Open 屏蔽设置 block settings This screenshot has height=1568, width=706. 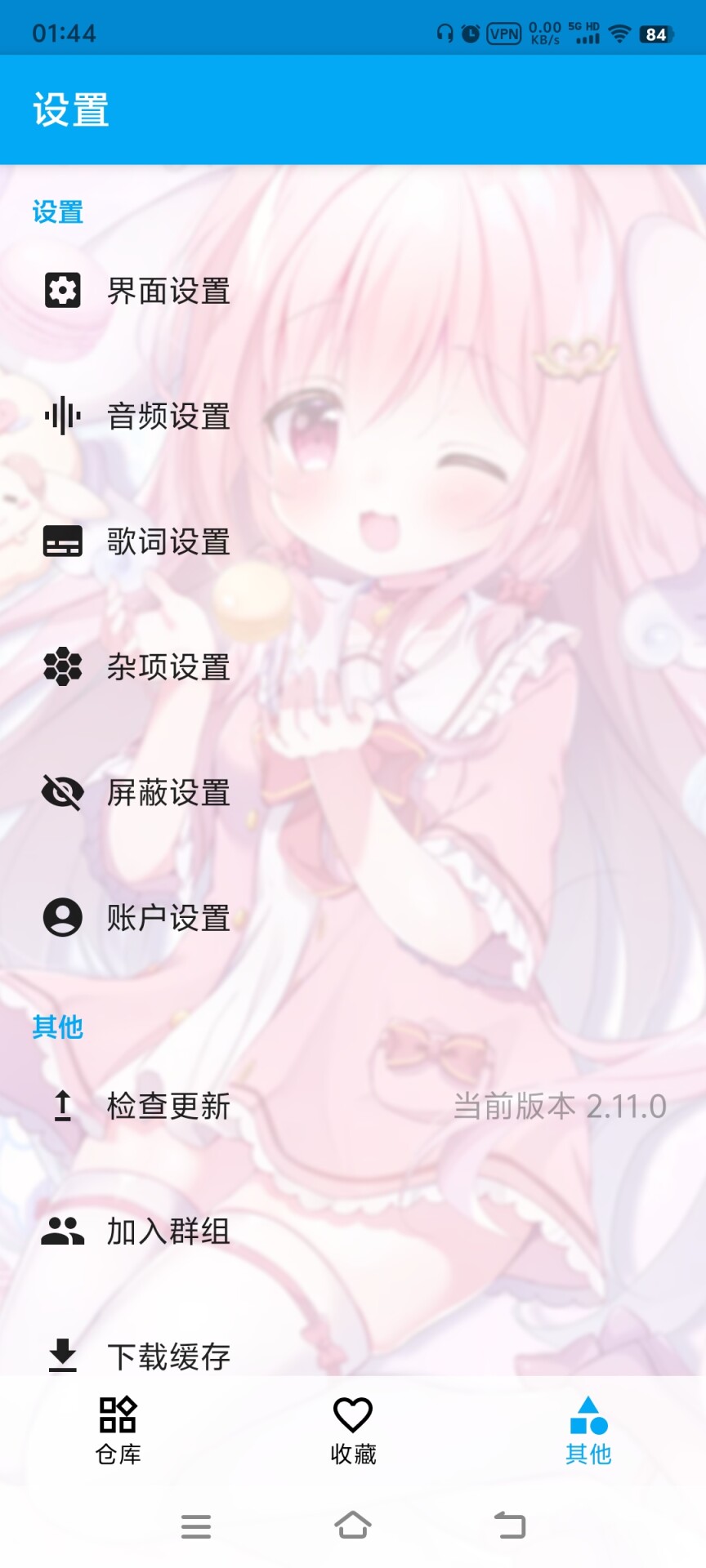click(353, 792)
